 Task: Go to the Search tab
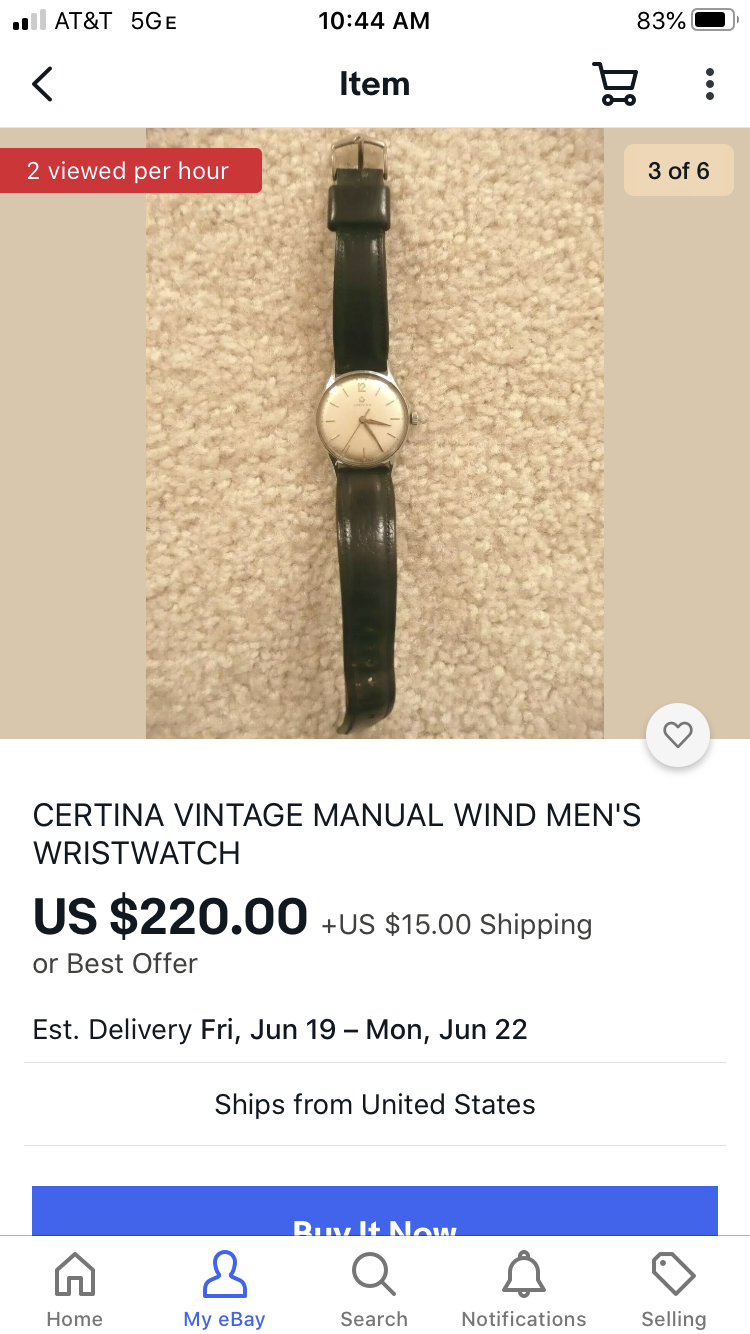(374, 1289)
